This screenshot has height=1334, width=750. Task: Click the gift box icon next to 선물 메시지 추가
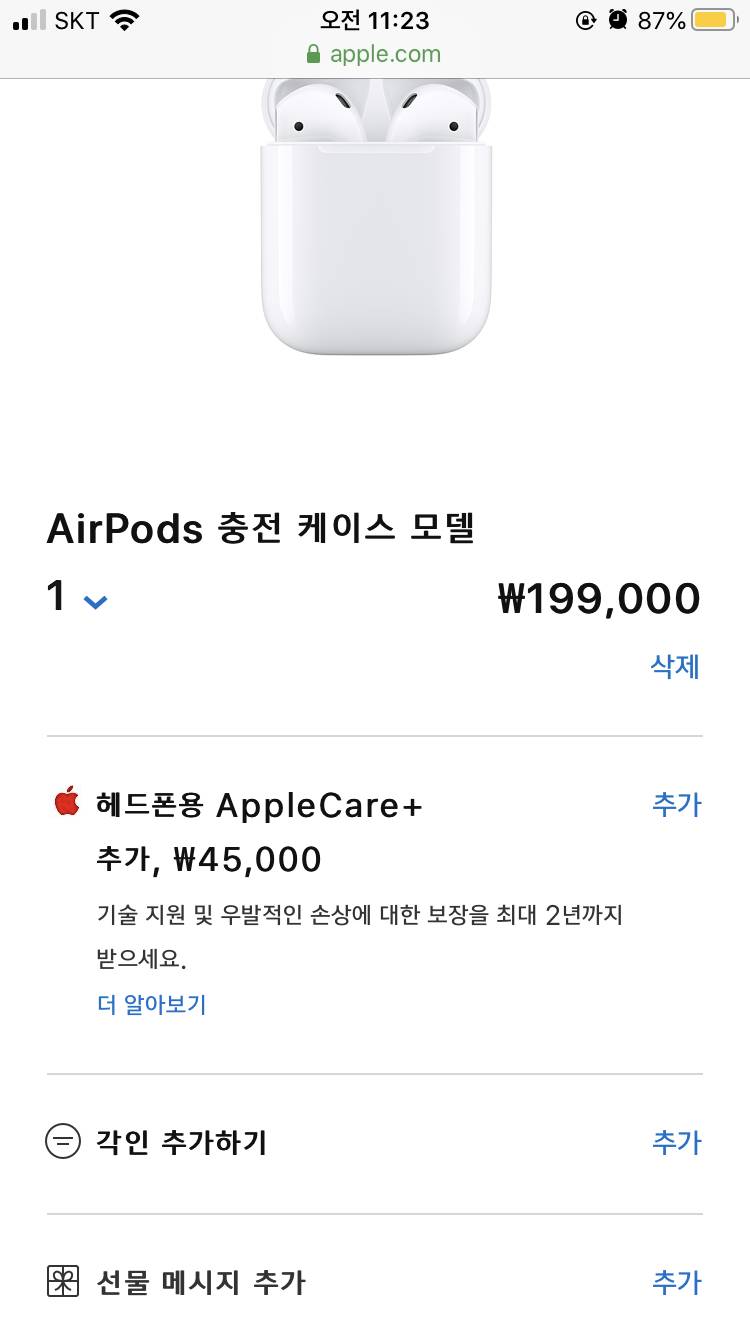63,1281
